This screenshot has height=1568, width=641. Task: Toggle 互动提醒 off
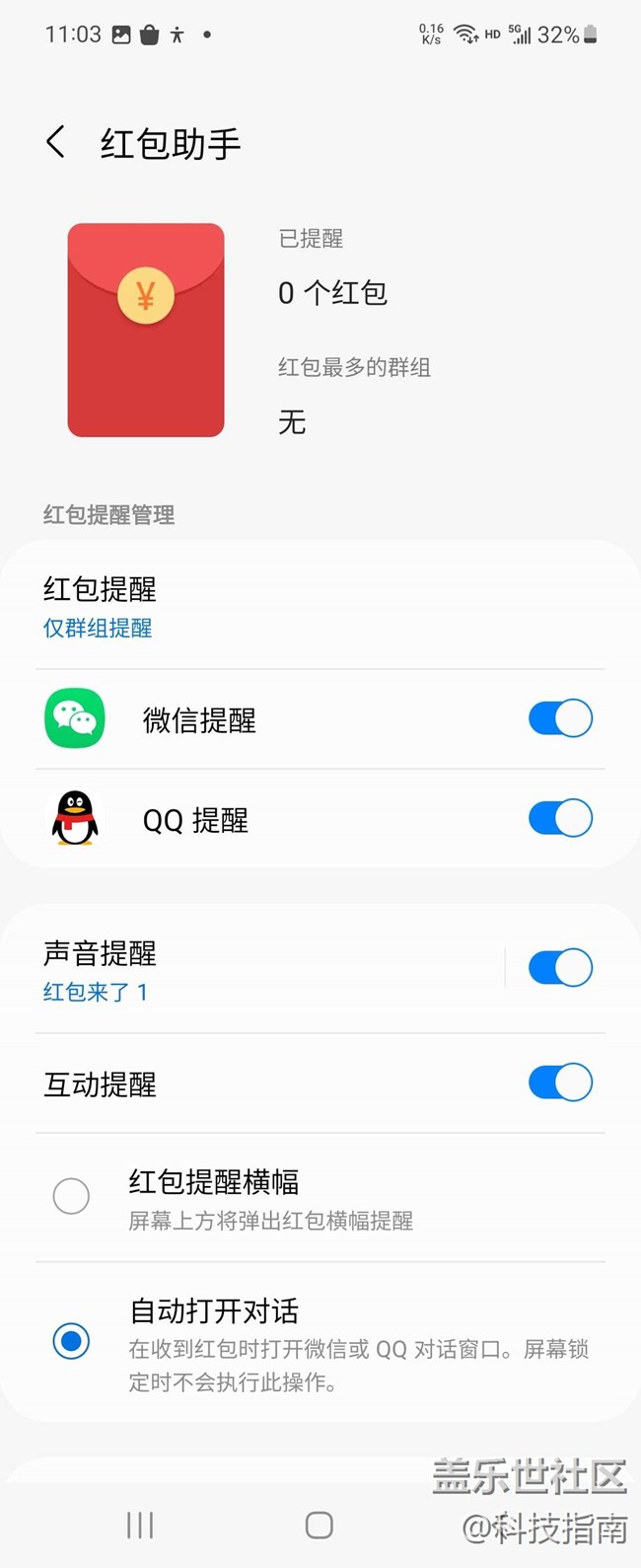pyautogui.click(x=560, y=1083)
